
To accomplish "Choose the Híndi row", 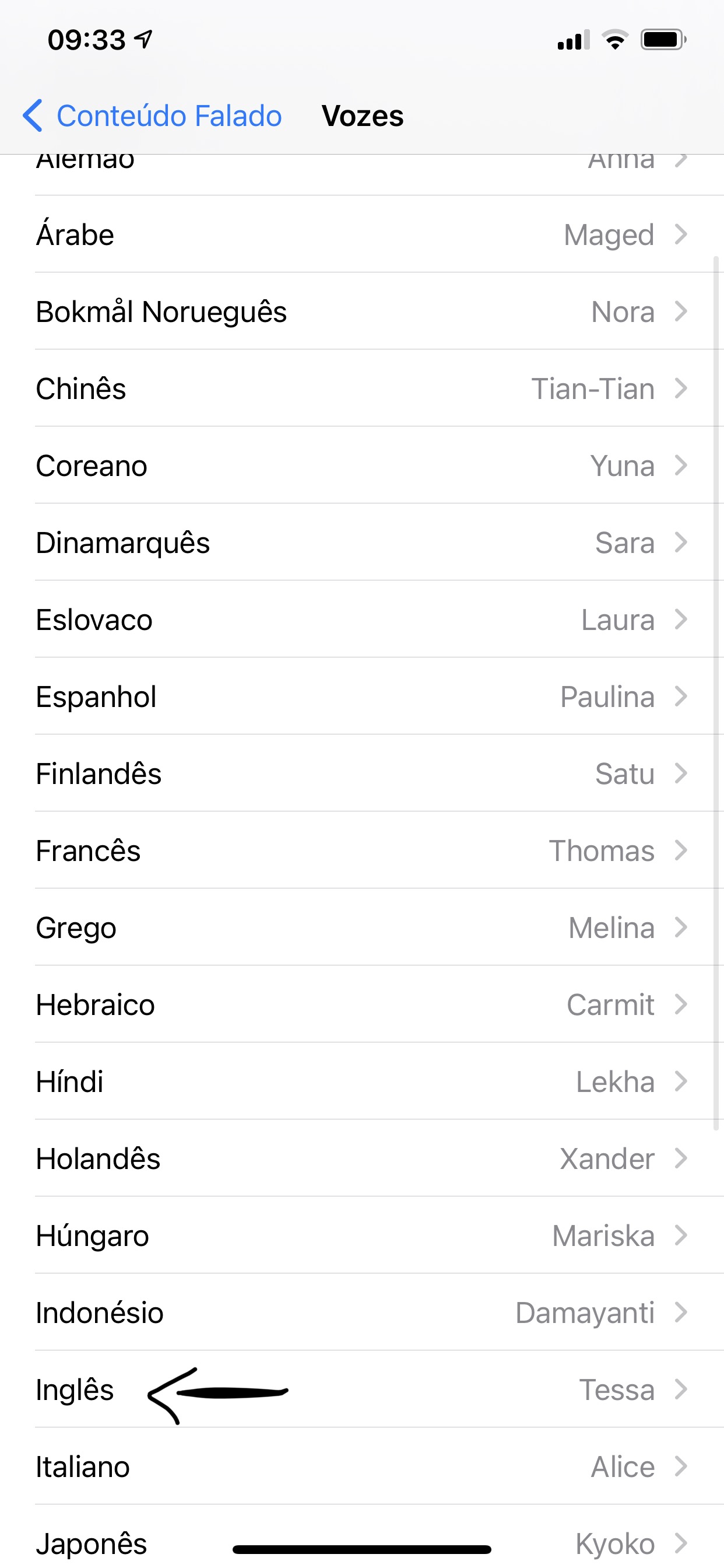I will [x=361, y=1081].
